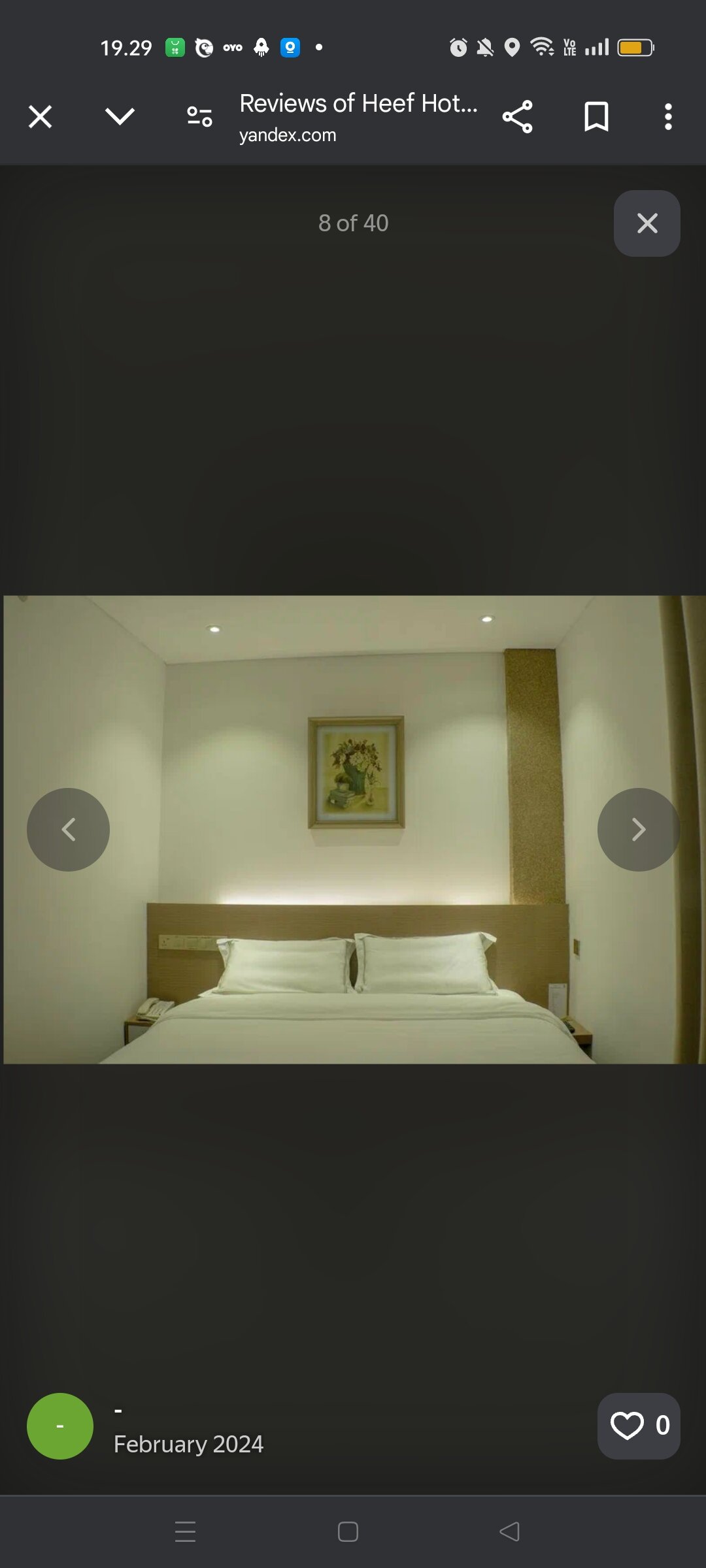The height and width of the screenshot is (1568, 706).
Task: Open the share options for this page
Action: [518, 117]
